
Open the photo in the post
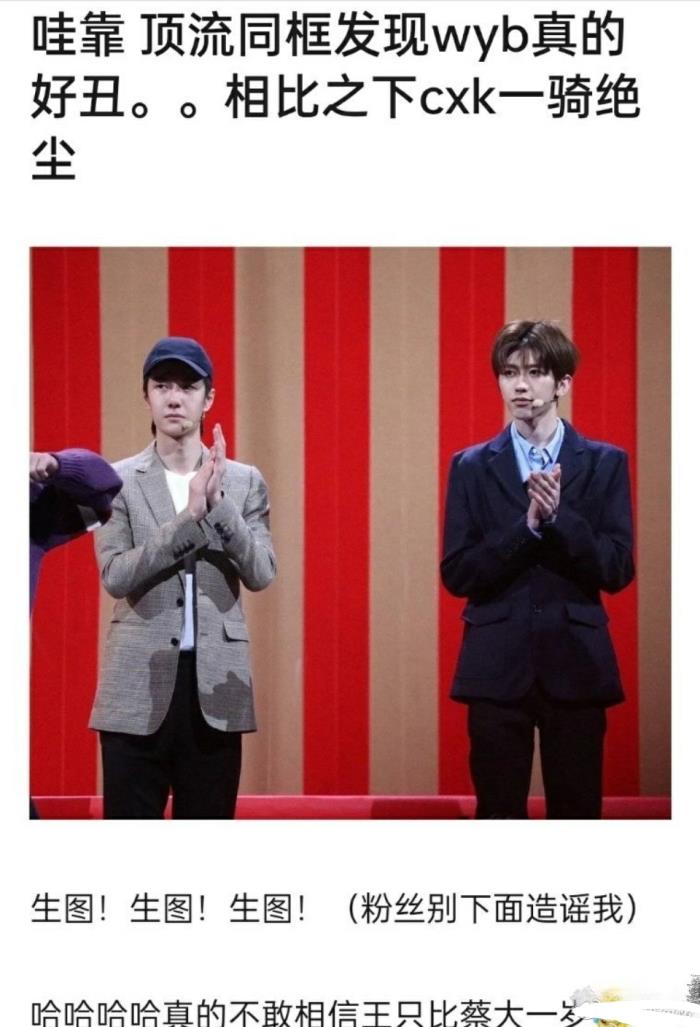[x=350, y=533]
